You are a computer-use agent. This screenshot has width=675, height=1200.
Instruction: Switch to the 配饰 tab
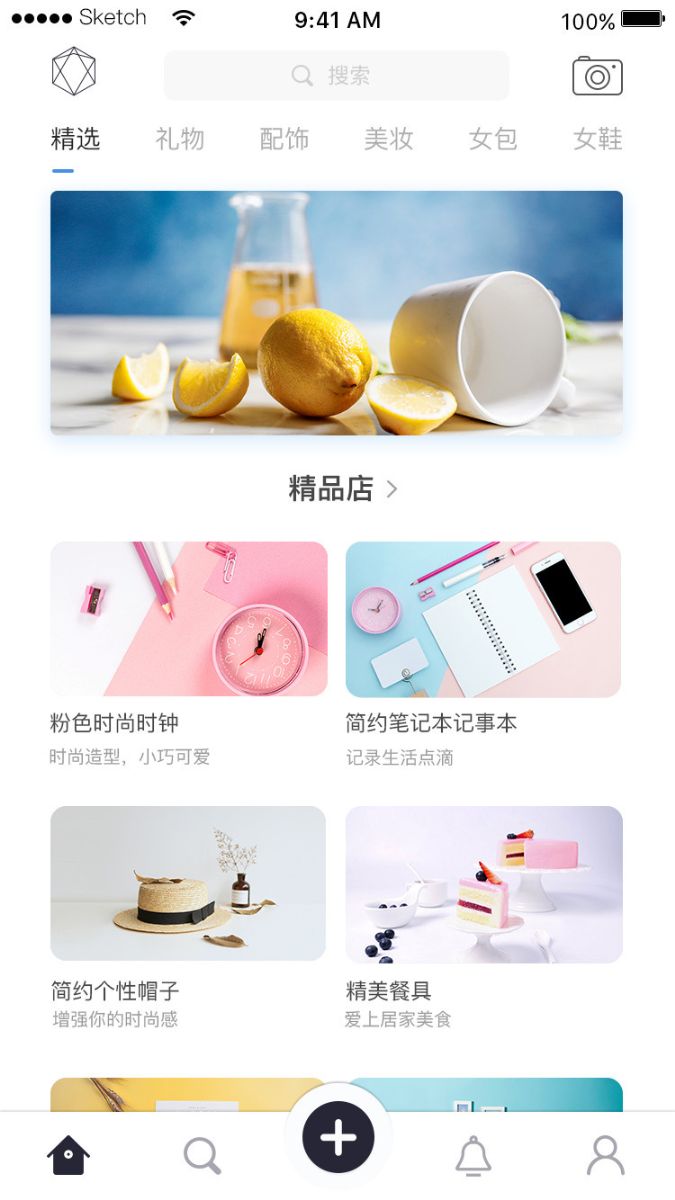(284, 139)
